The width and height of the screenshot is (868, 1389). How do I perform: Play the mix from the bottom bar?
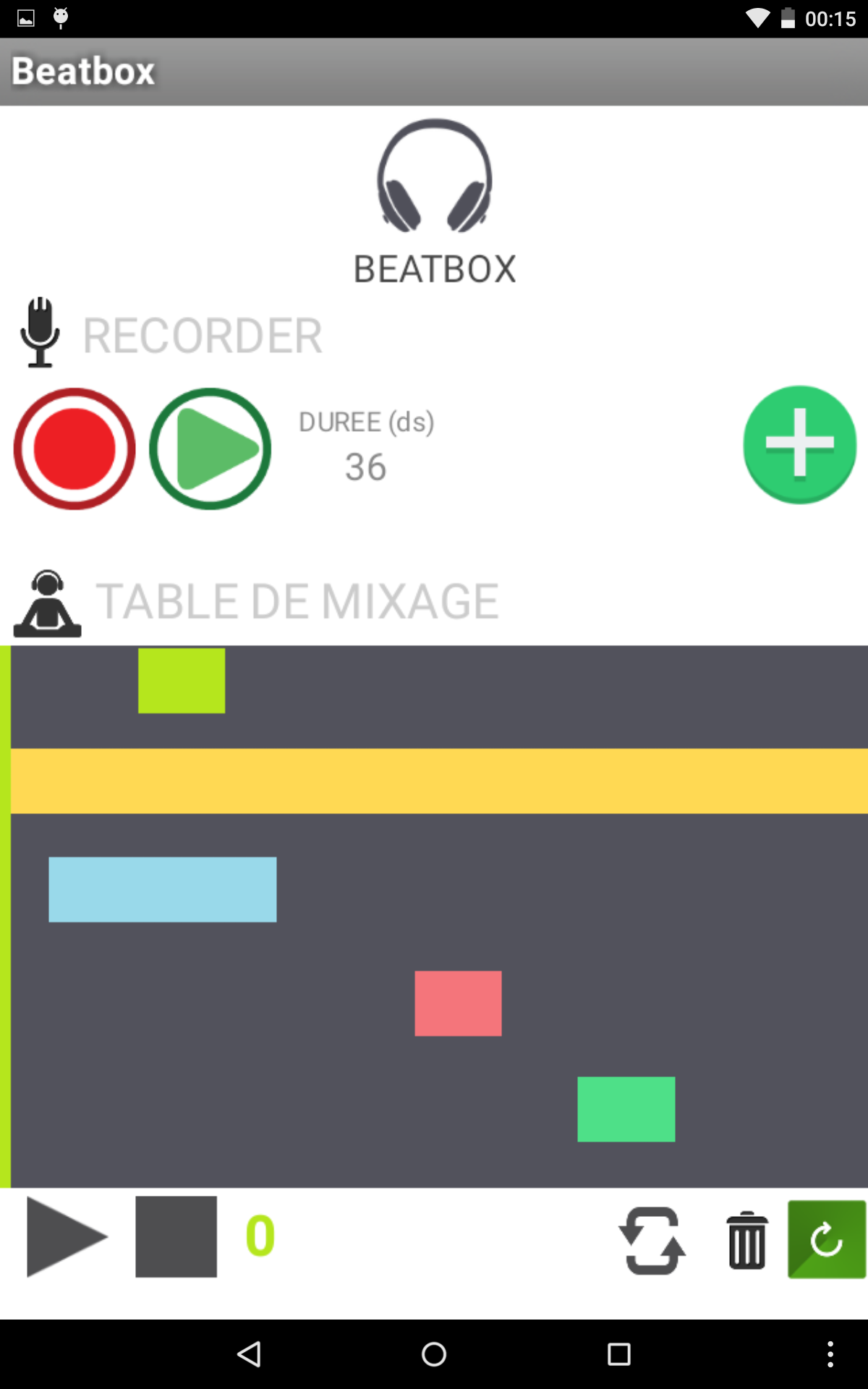point(66,1236)
